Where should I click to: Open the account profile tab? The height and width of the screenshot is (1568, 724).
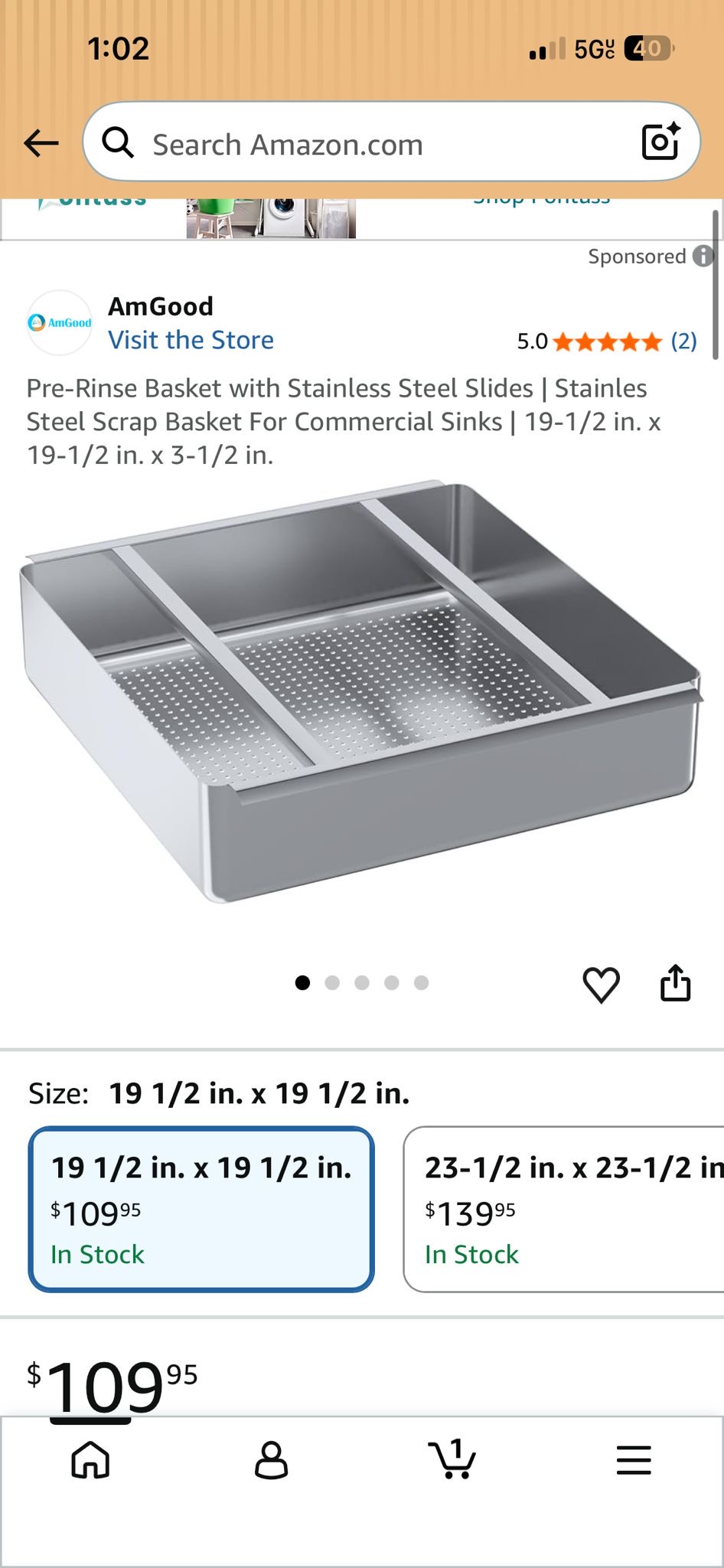[x=271, y=1460]
